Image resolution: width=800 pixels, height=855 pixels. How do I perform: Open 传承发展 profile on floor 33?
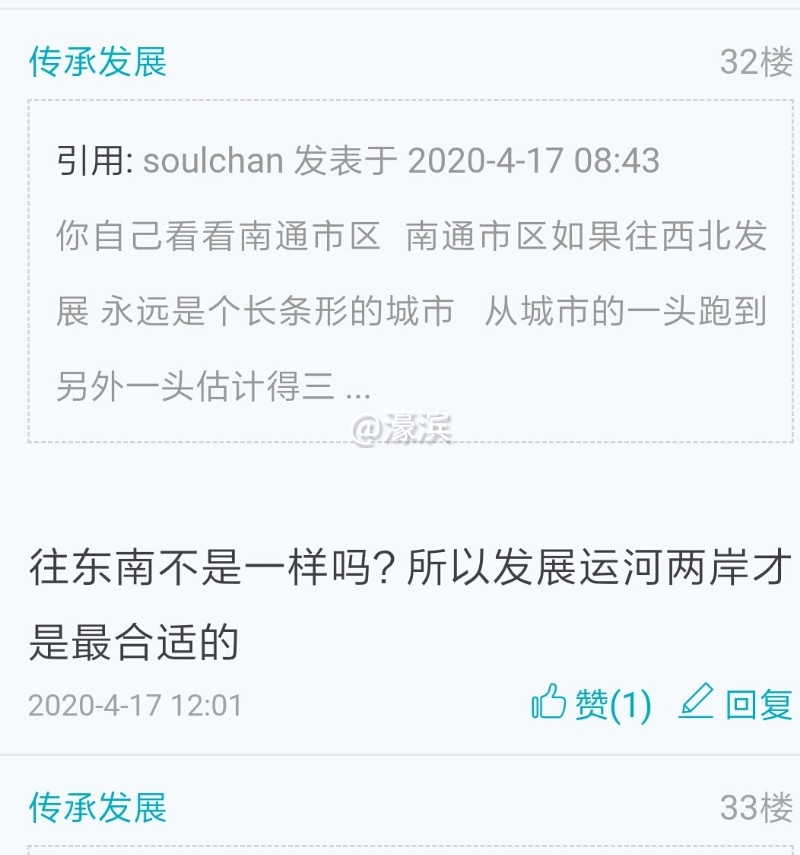pos(97,807)
